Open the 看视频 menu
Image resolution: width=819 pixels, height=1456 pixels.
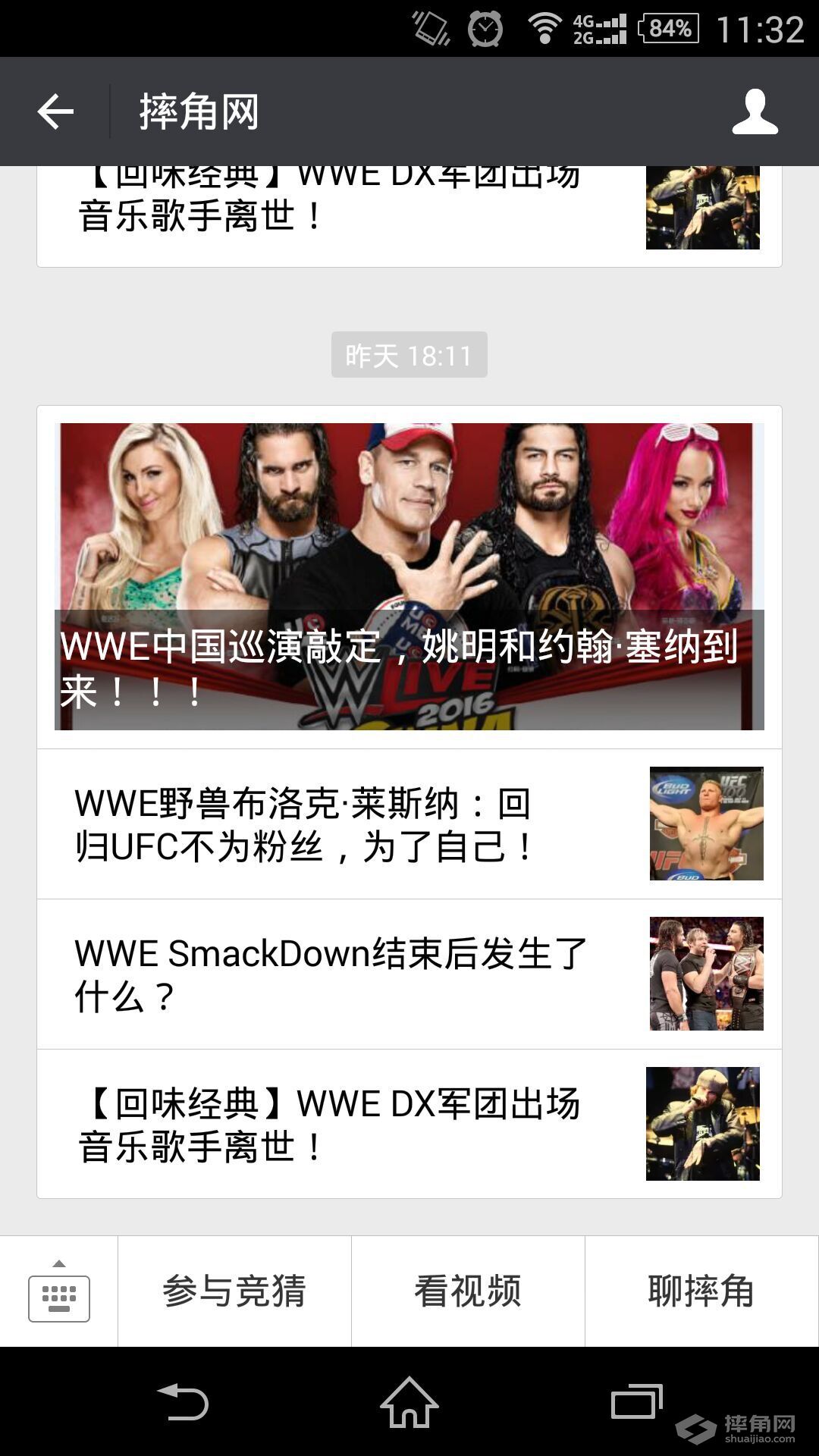click(x=468, y=1292)
